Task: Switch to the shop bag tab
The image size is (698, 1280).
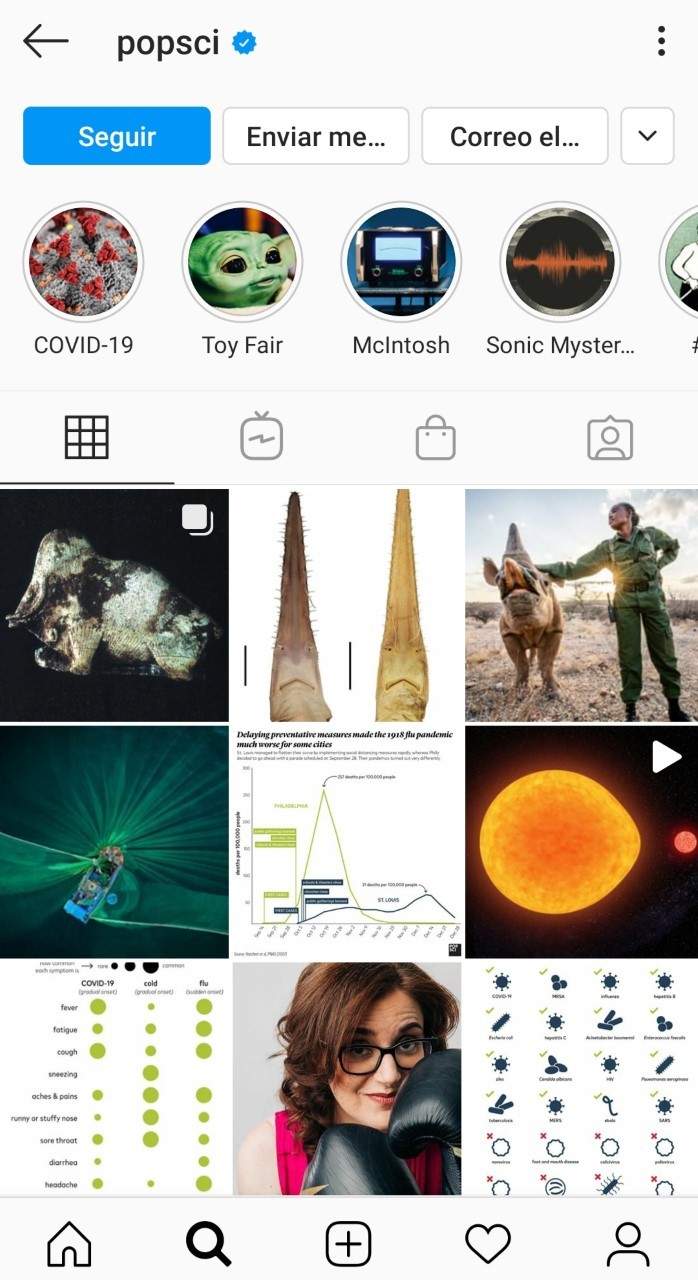Action: (435, 438)
